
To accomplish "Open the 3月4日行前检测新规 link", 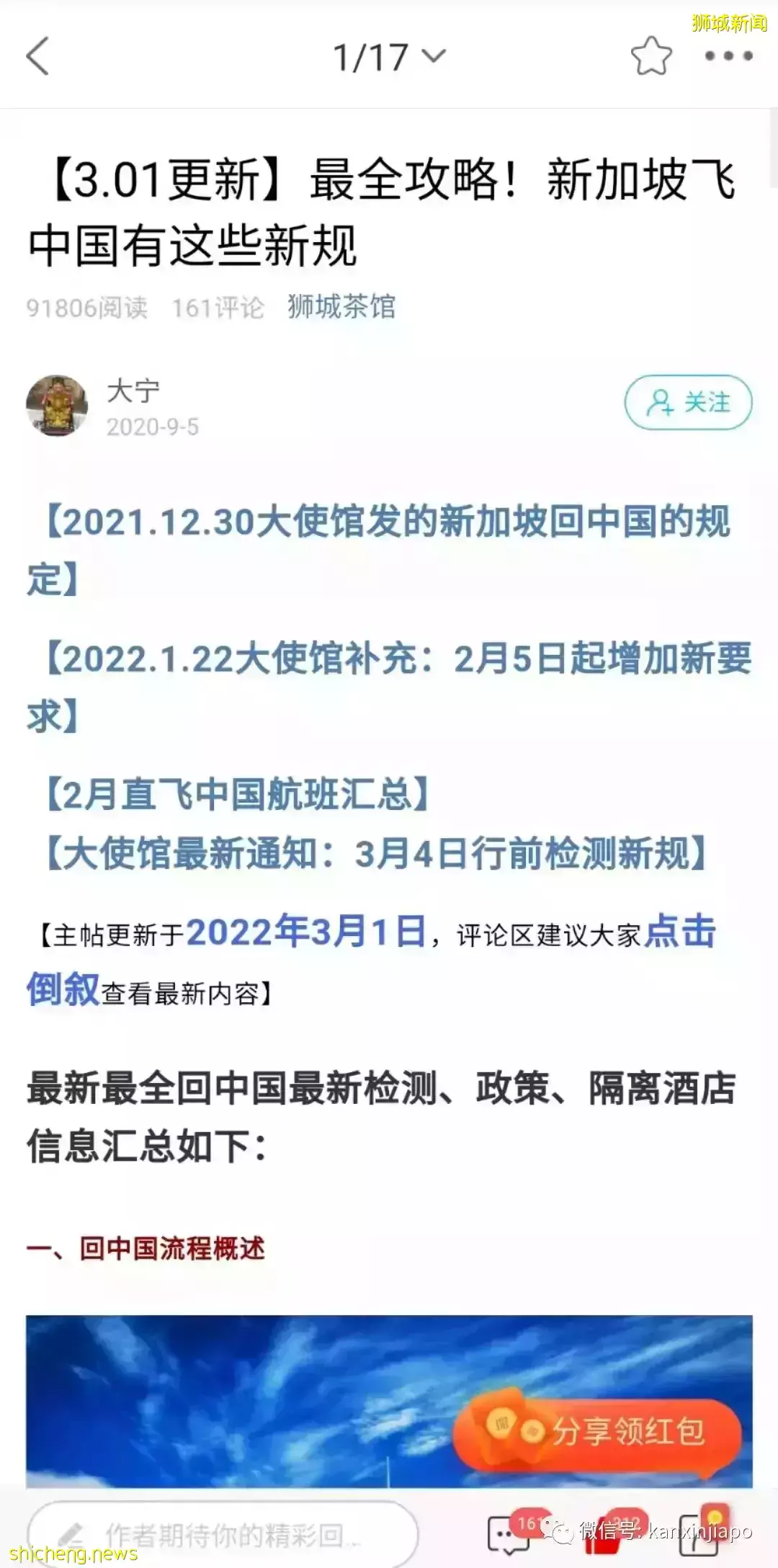I will pyautogui.click(x=376, y=854).
